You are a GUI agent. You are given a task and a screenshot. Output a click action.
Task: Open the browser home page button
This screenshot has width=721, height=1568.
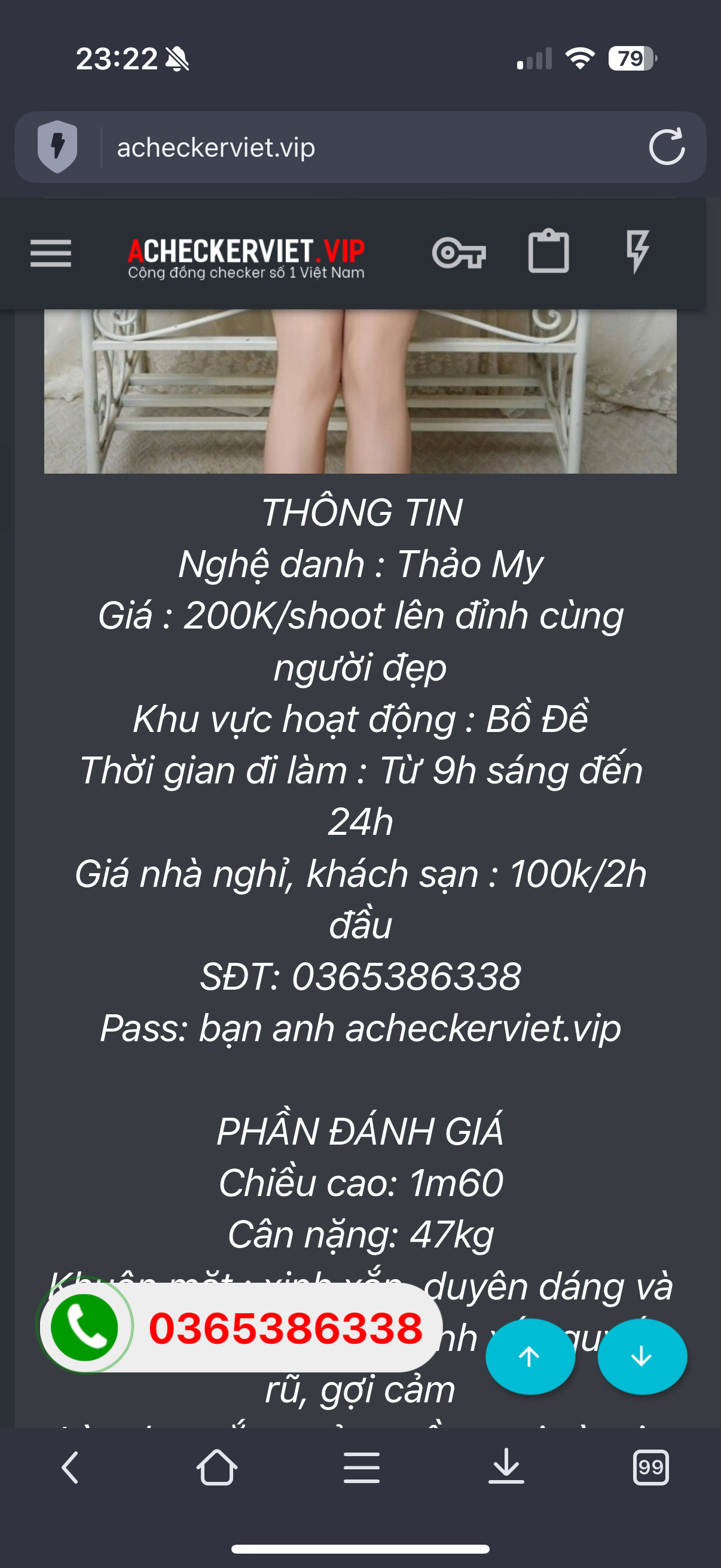click(216, 1467)
